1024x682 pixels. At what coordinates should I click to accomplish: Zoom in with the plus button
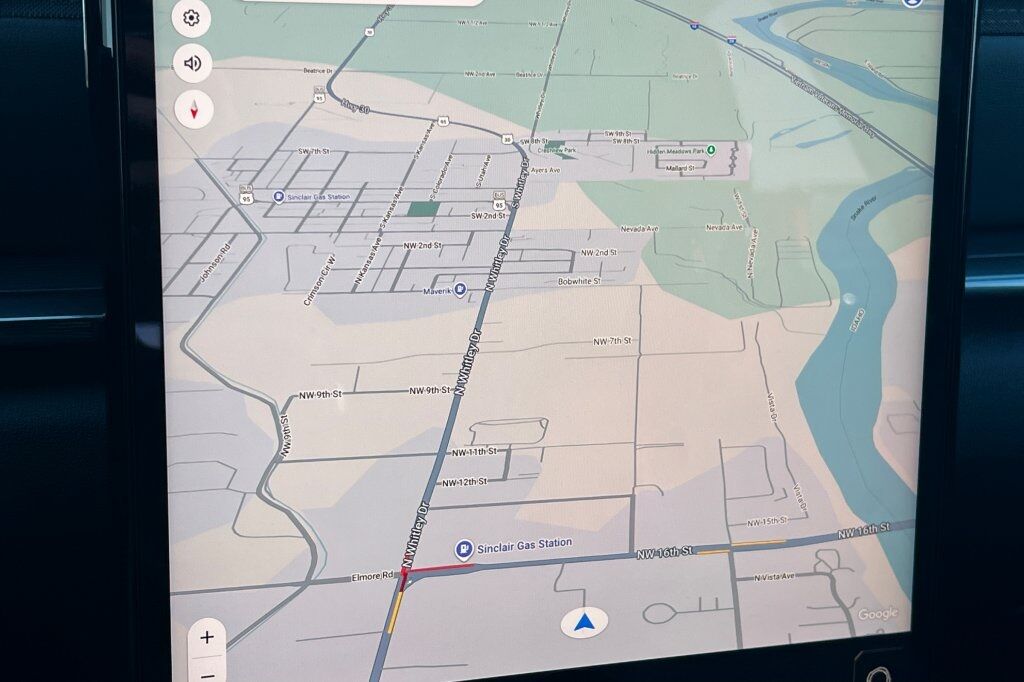[x=207, y=637]
